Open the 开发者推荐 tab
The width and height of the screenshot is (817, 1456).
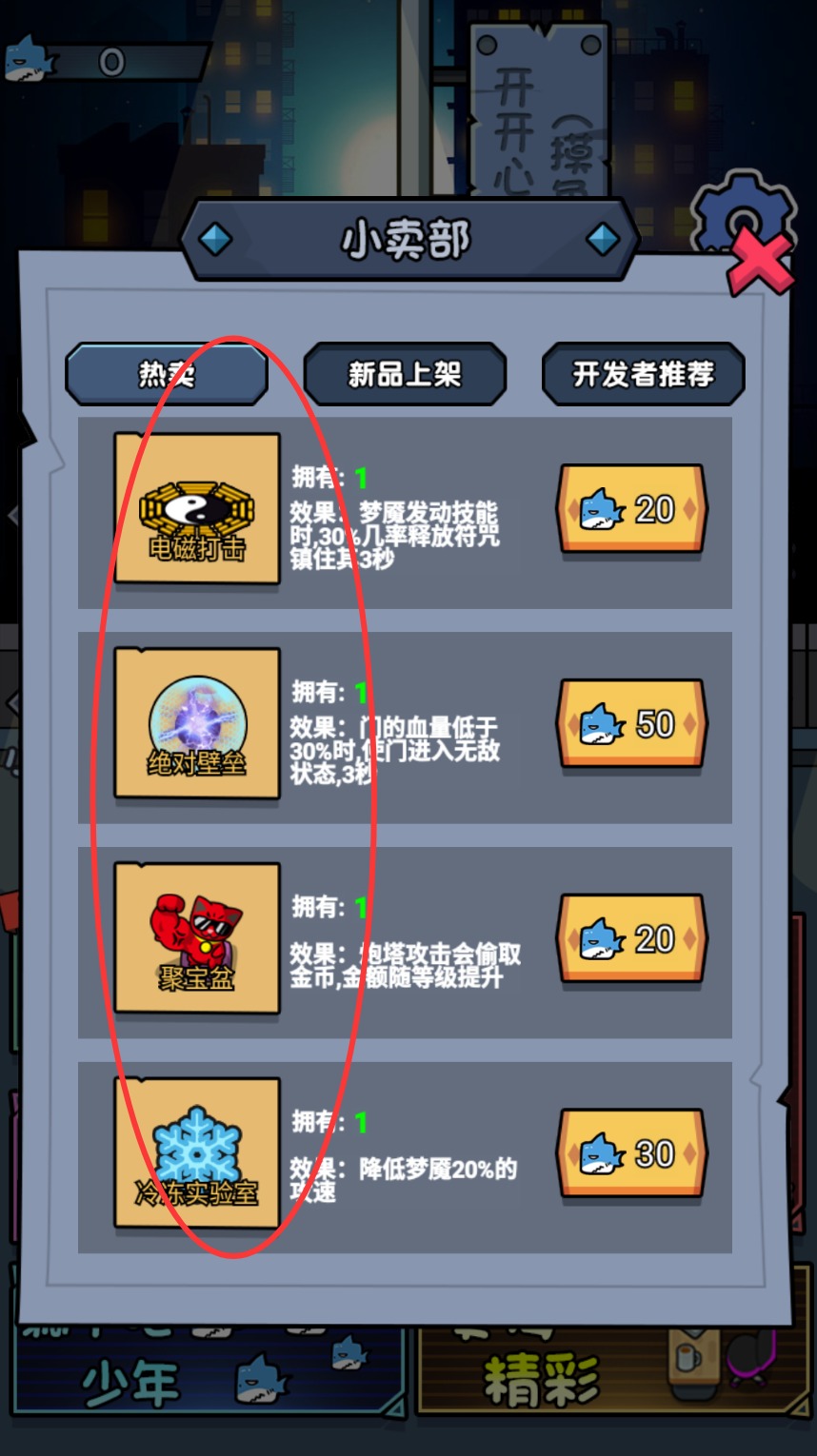643,374
